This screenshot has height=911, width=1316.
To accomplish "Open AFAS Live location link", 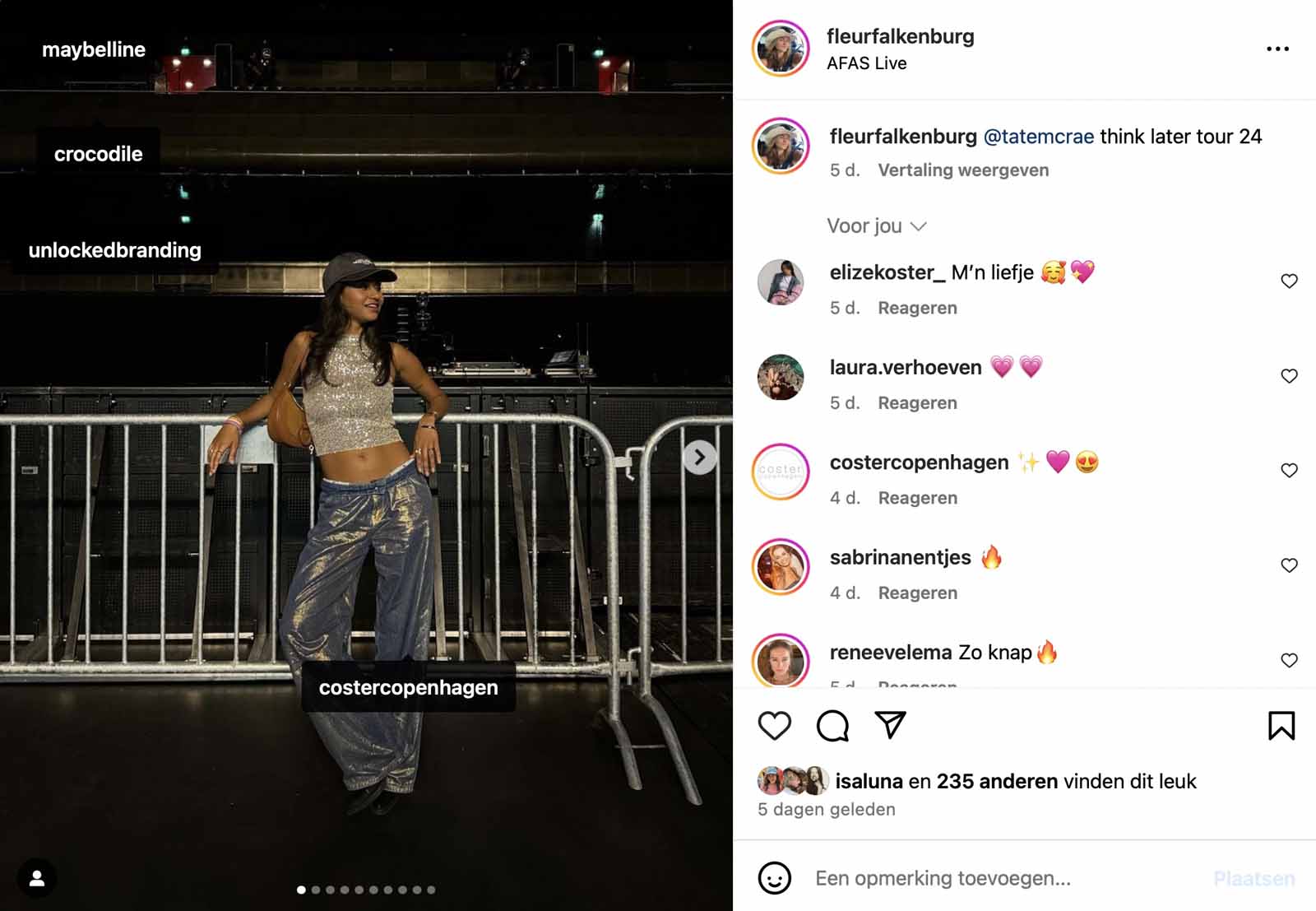I will (866, 63).
